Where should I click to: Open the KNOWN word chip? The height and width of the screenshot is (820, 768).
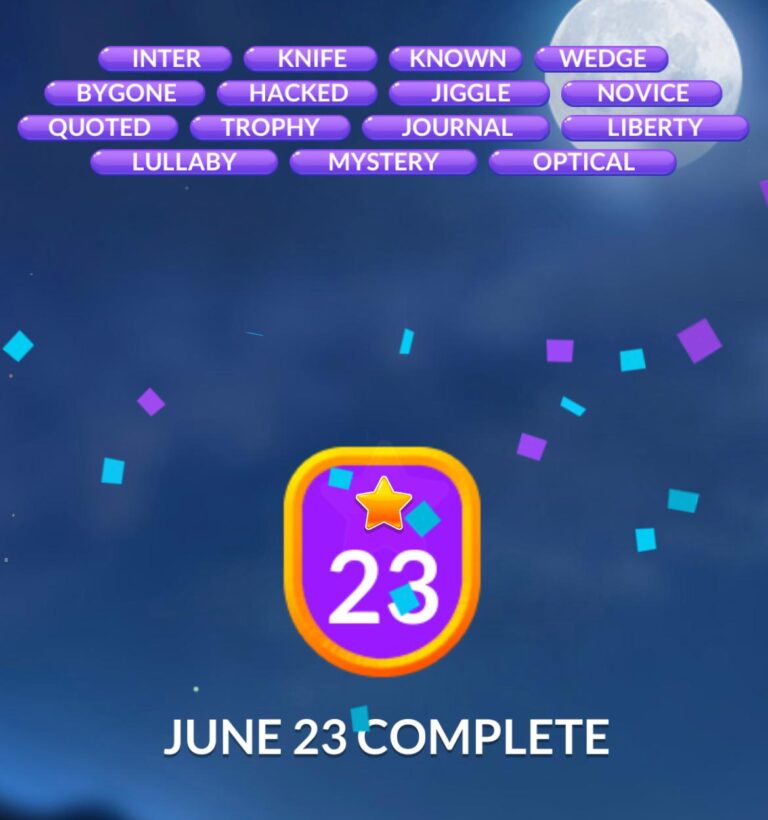(456, 59)
